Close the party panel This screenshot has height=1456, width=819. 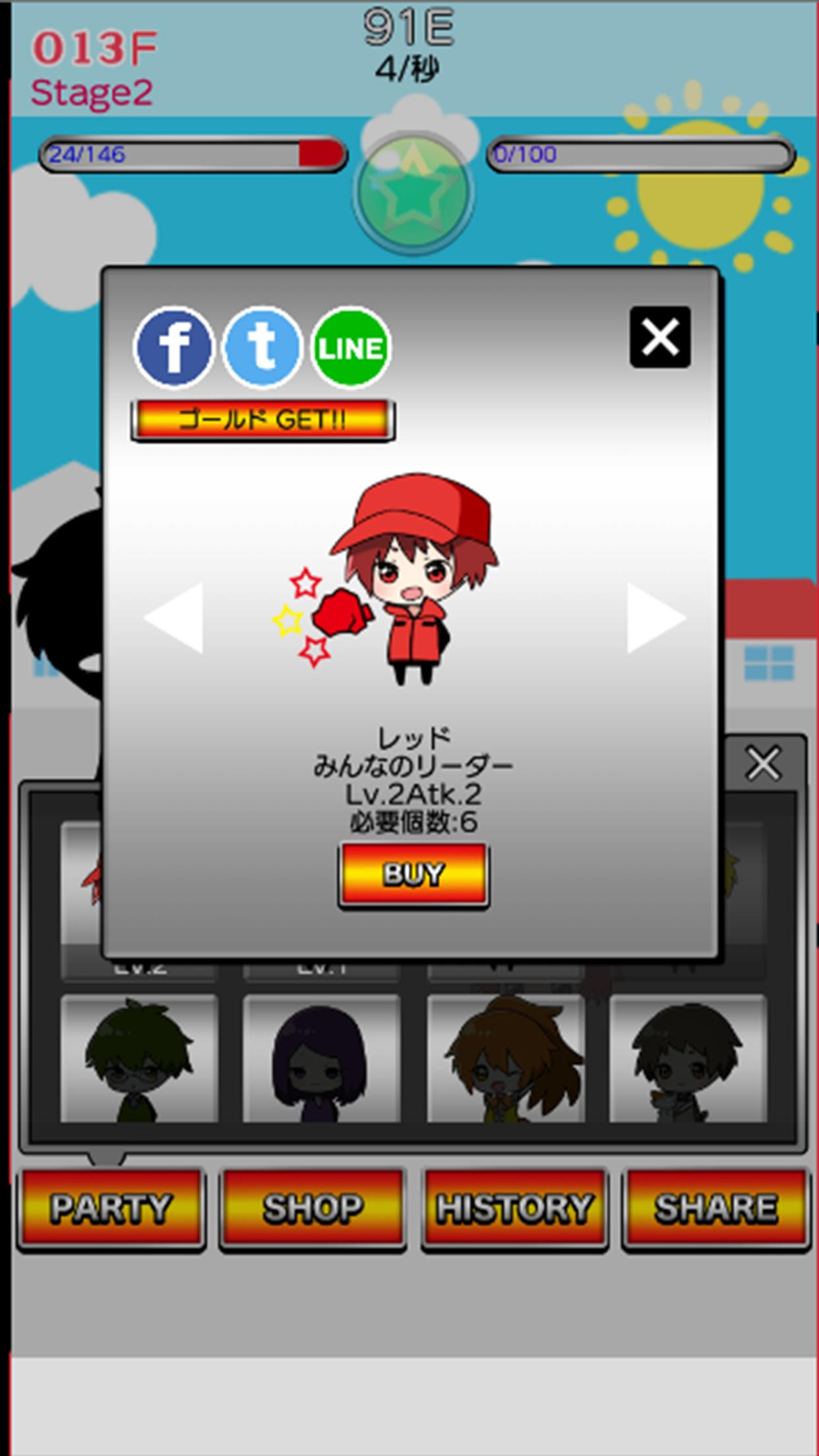click(763, 764)
